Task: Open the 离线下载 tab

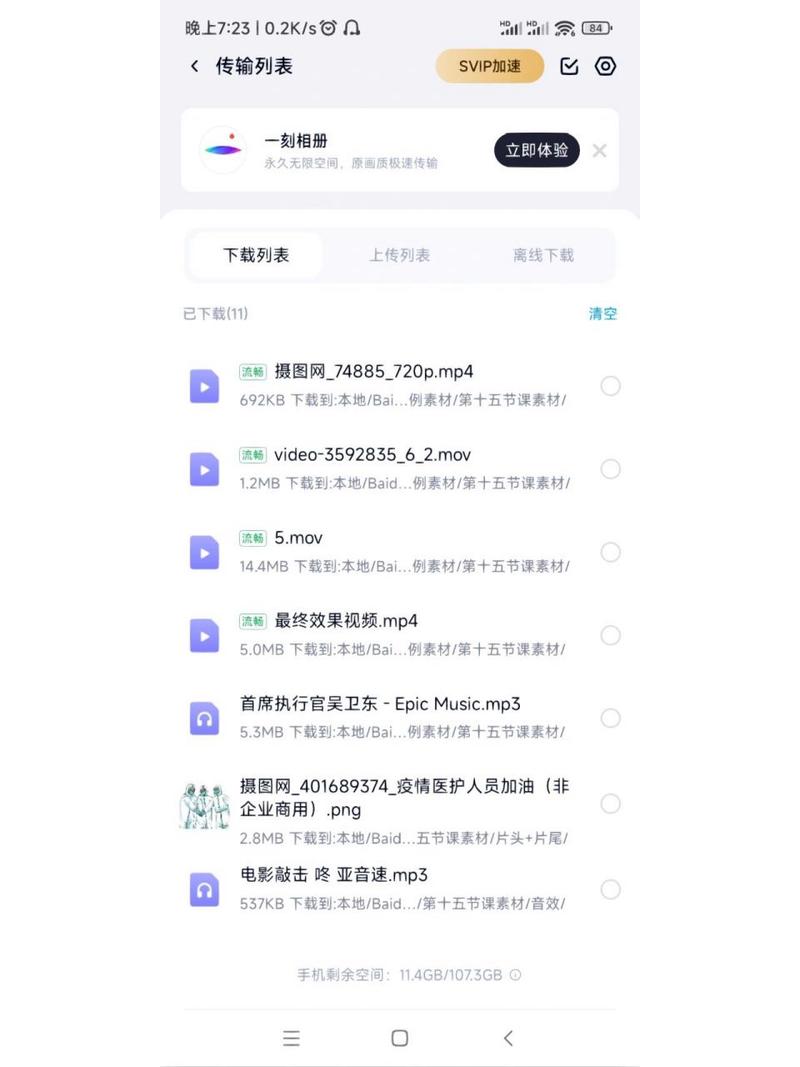Action: 543,255
